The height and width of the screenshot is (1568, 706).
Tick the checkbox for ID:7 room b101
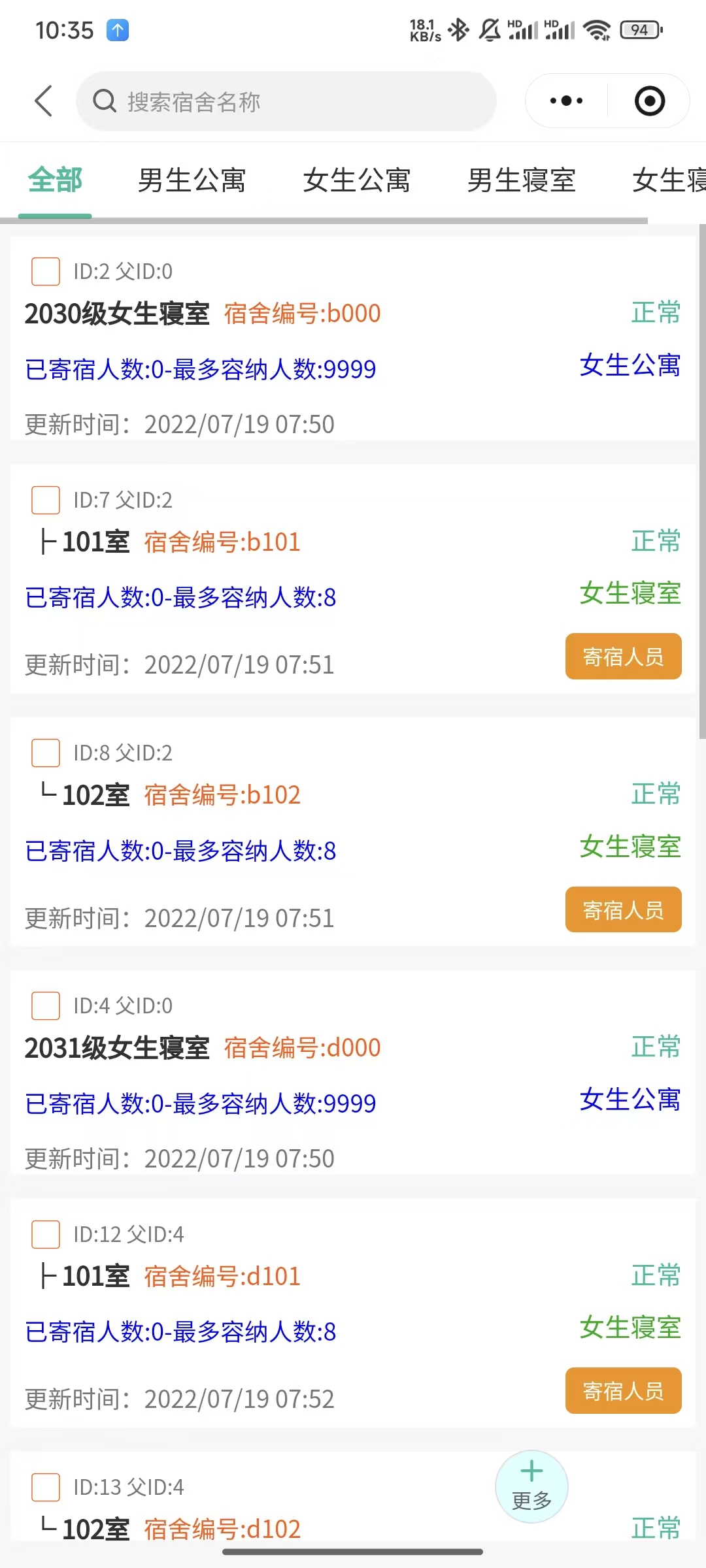click(x=46, y=500)
